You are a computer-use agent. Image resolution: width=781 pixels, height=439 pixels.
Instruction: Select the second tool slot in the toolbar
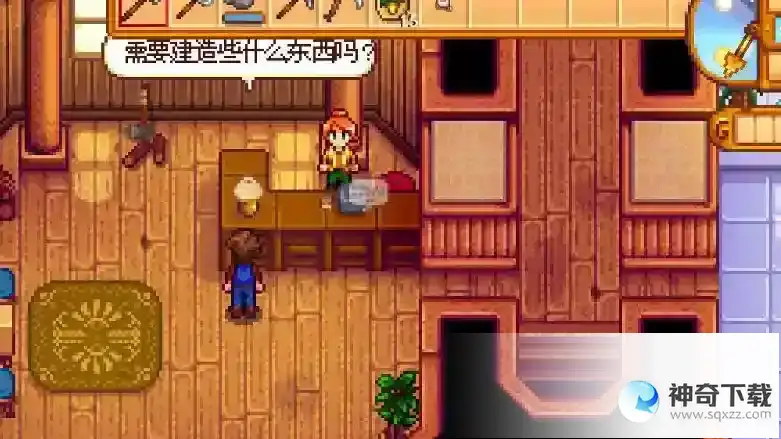(x=192, y=10)
